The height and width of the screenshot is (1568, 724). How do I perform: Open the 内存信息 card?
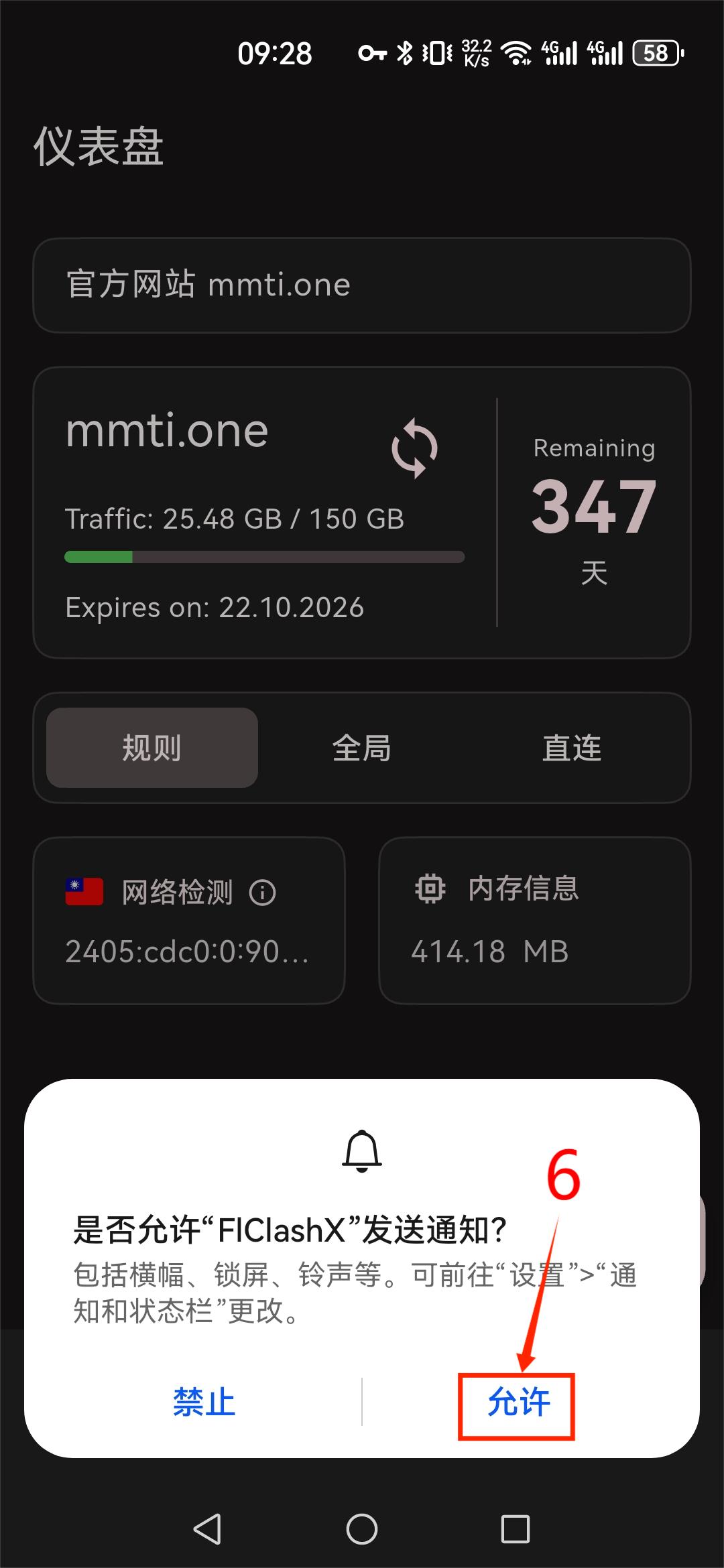click(534, 920)
